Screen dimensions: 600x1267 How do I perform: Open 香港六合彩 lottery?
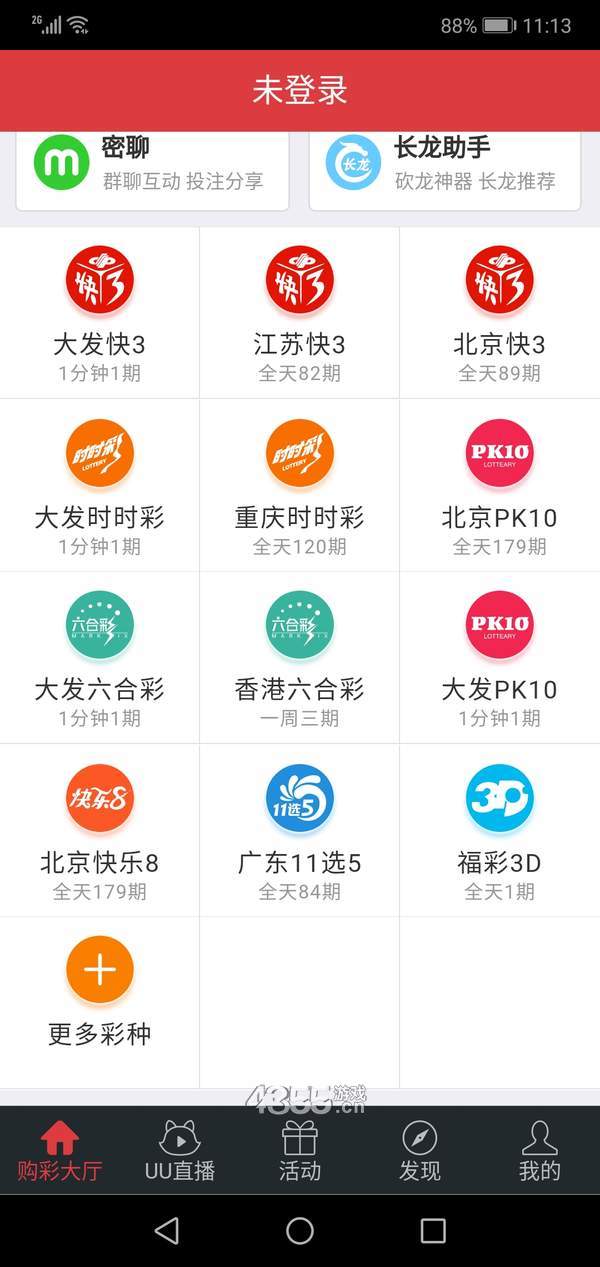coord(299,657)
